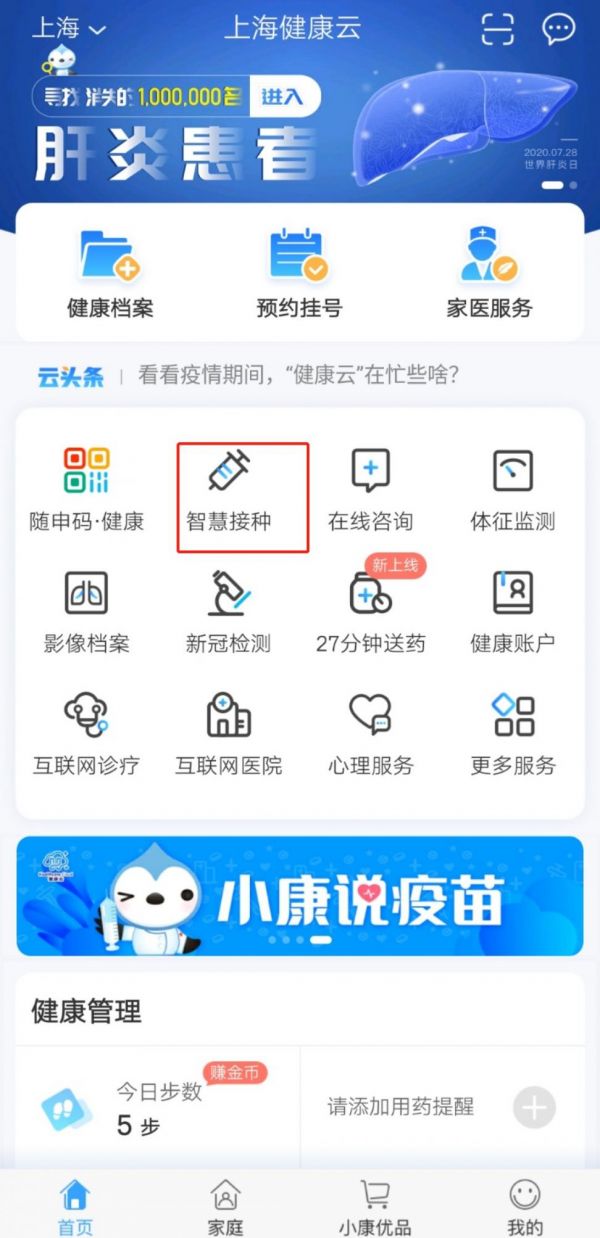
Task: Open 预约挂号 appointment booking
Action: click(x=299, y=272)
